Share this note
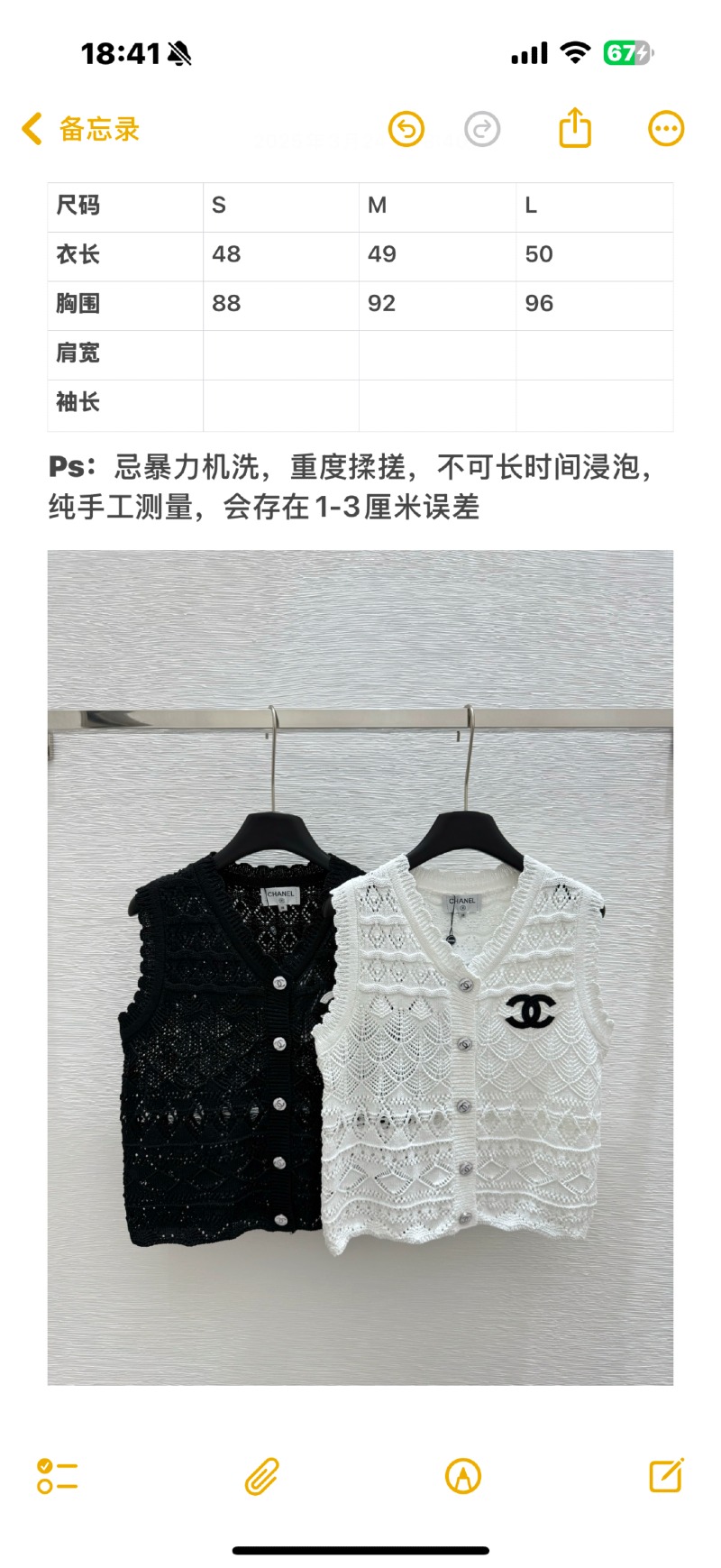This screenshot has height=1568, width=721. pyautogui.click(x=575, y=128)
